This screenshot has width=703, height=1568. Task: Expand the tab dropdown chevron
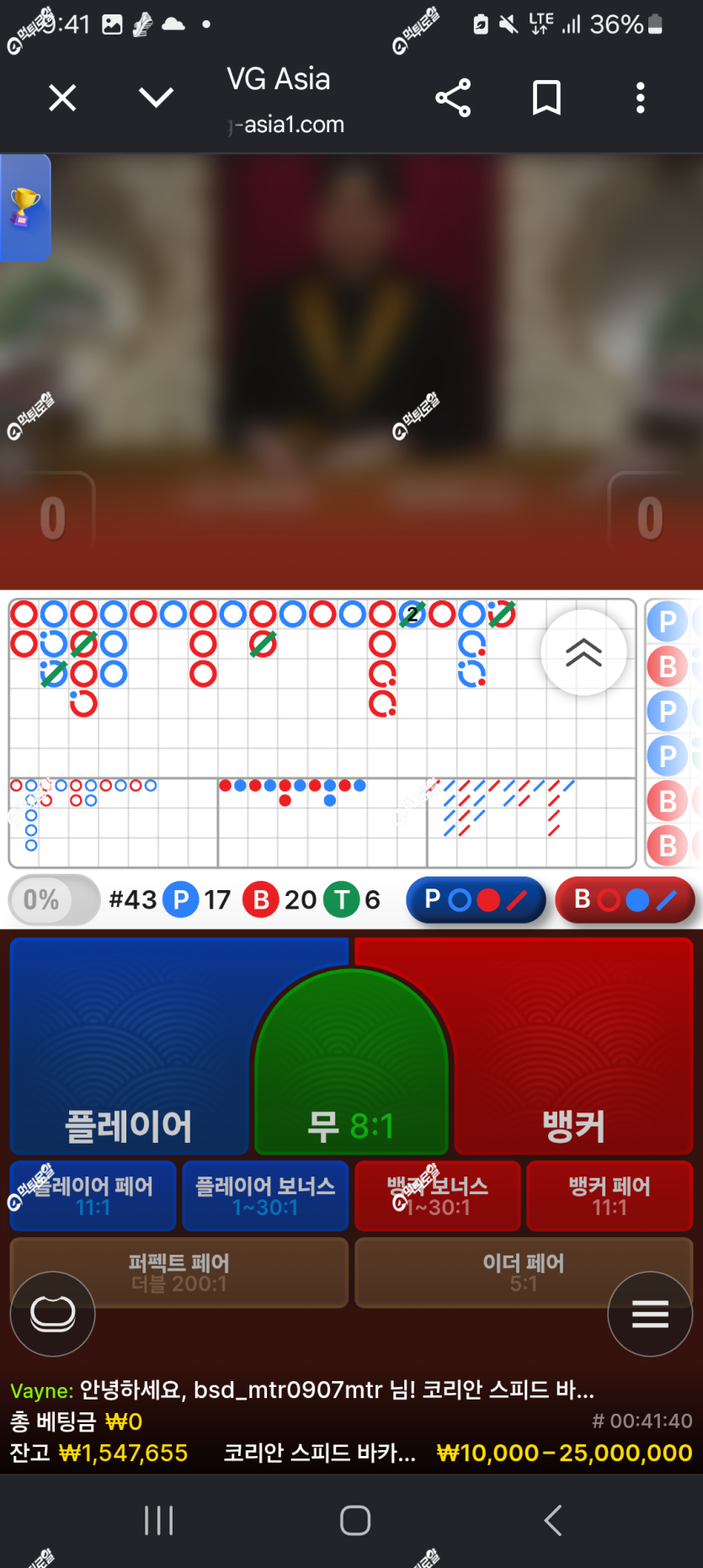click(157, 98)
